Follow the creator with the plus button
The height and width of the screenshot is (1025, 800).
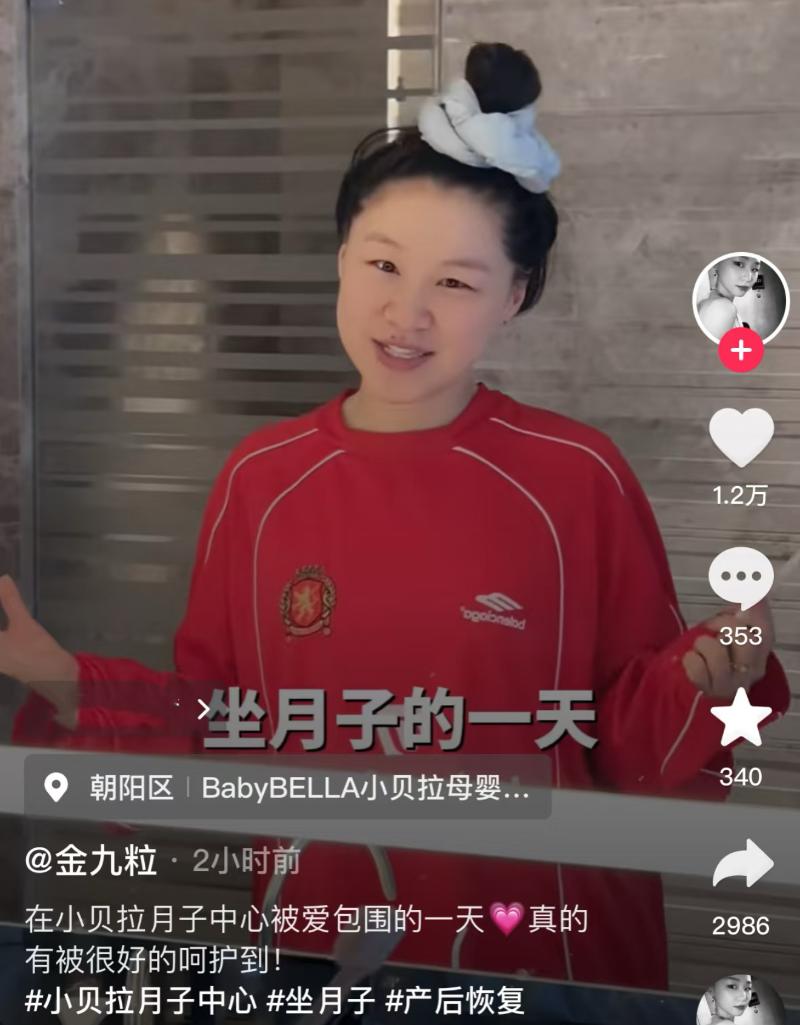click(741, 351)
